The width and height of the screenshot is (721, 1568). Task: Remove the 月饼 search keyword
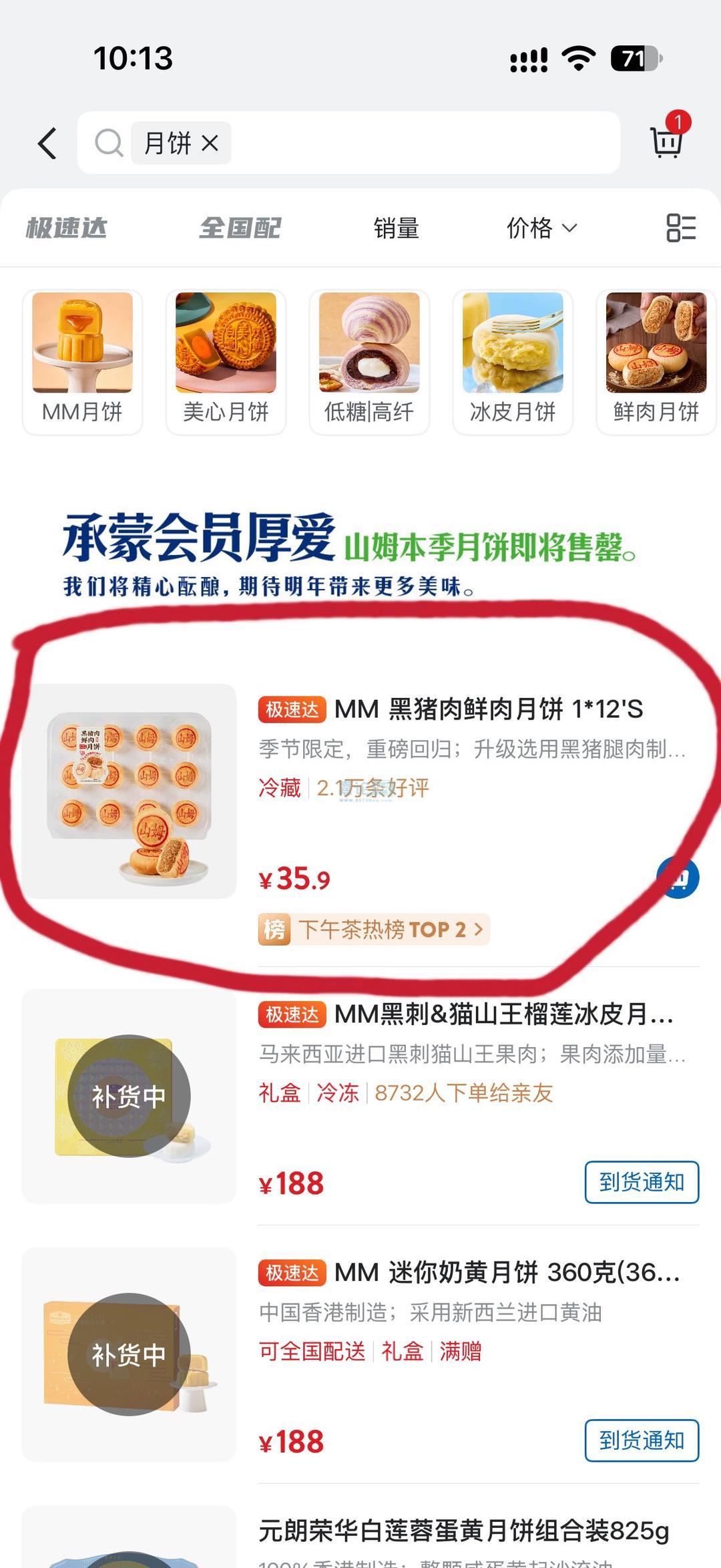pos(210,143)
